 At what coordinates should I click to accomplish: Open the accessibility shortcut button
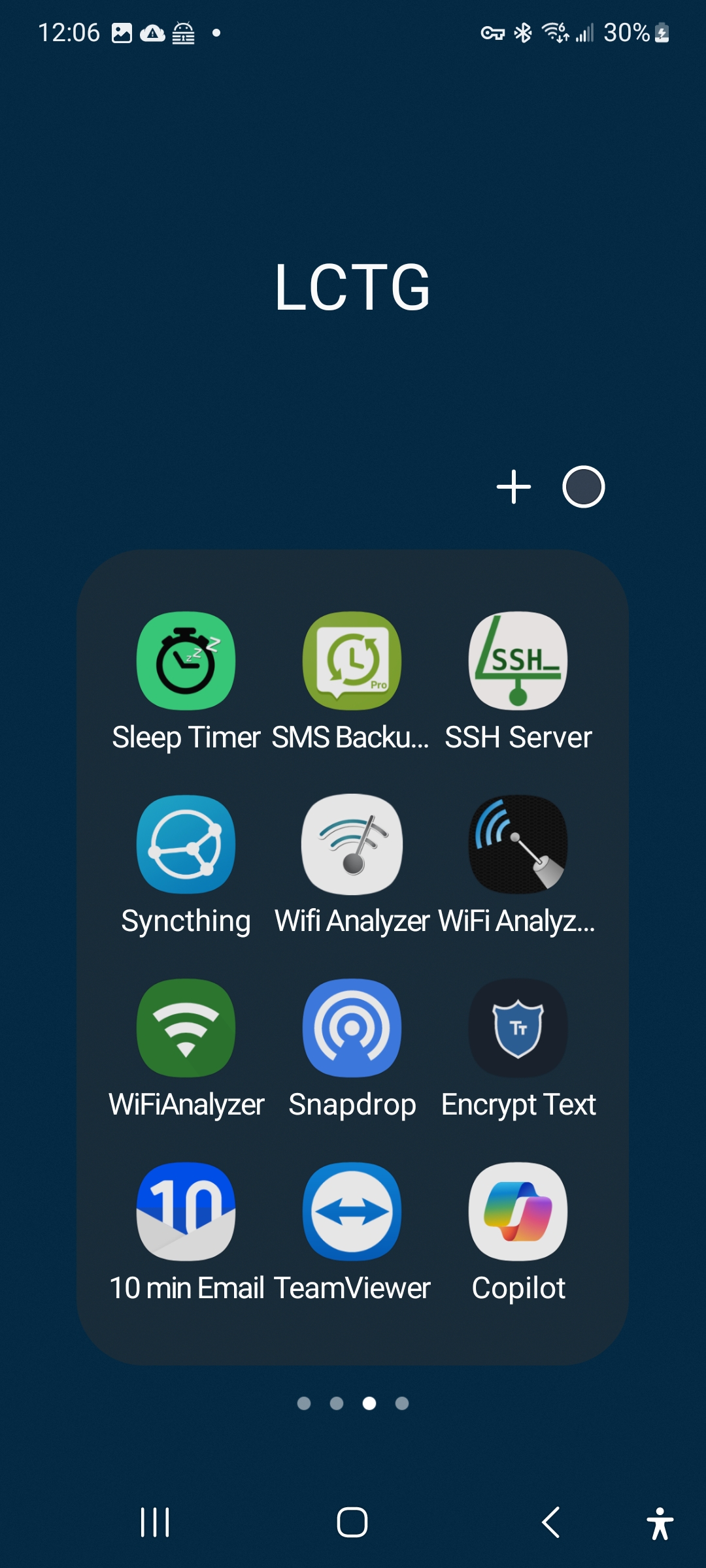(x=660, y=1524)
